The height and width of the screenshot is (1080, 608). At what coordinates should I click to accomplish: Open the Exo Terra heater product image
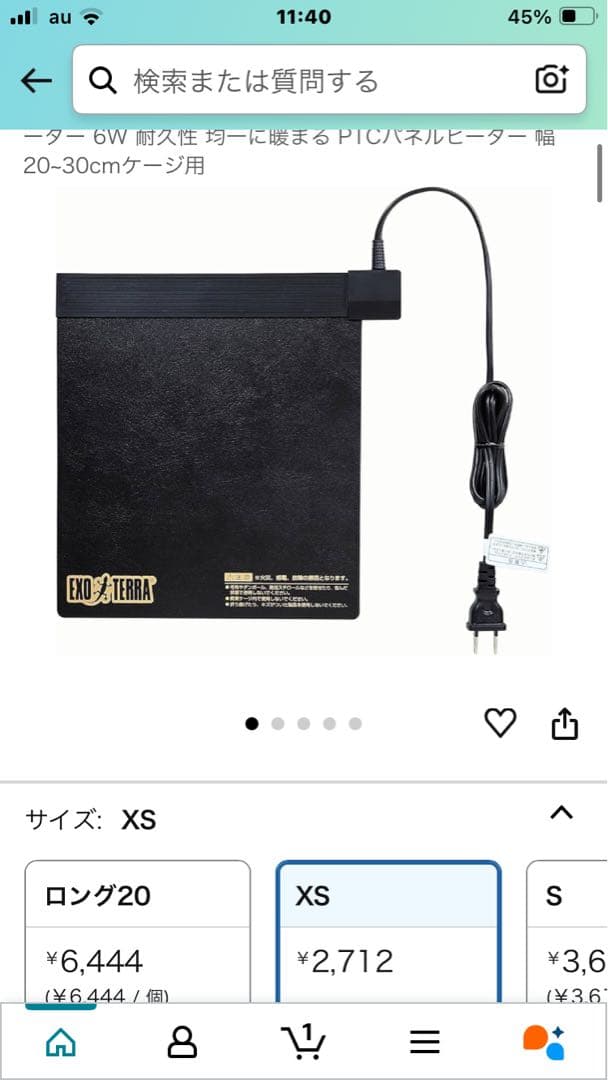coord(300,420)
